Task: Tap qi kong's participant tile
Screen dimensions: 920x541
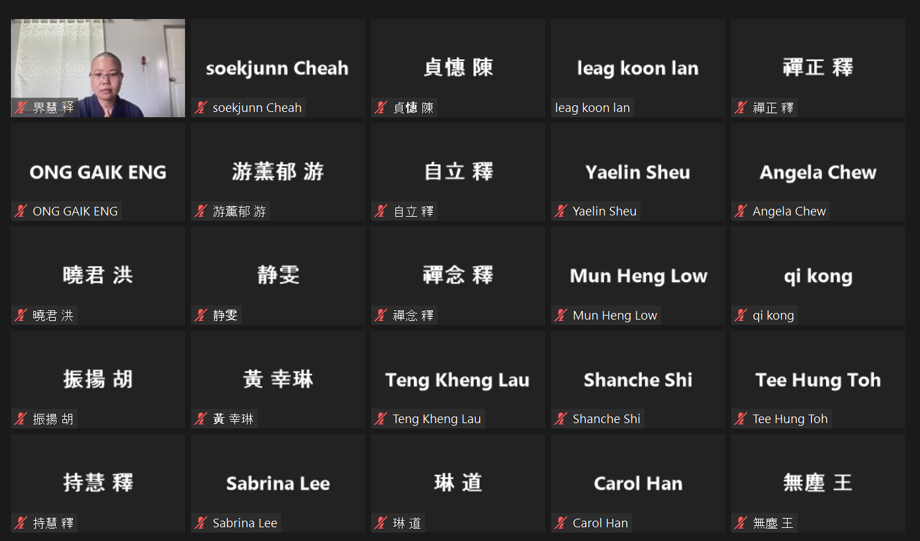Action: [x=818, y=276]
